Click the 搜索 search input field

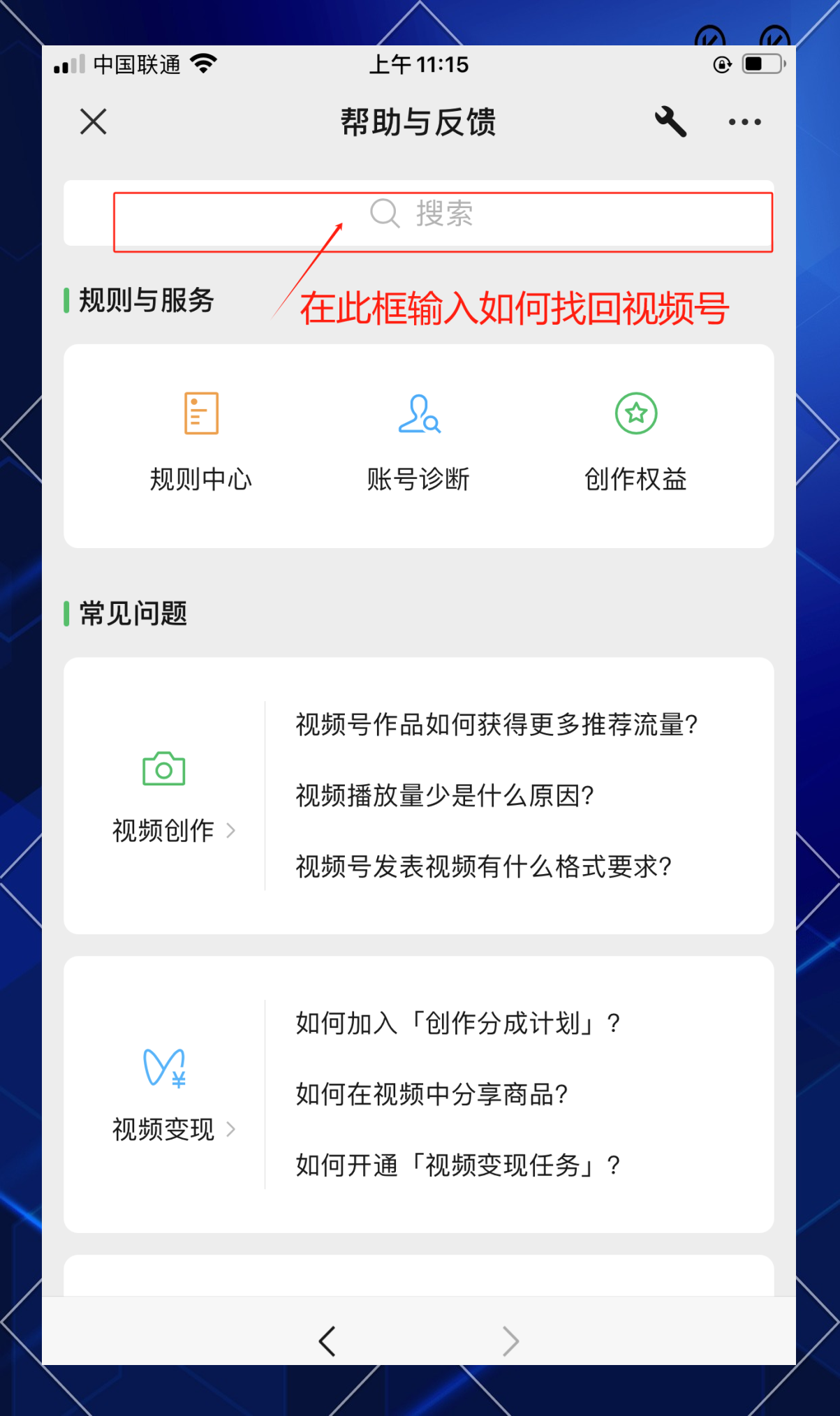click(x=524, y=214)
